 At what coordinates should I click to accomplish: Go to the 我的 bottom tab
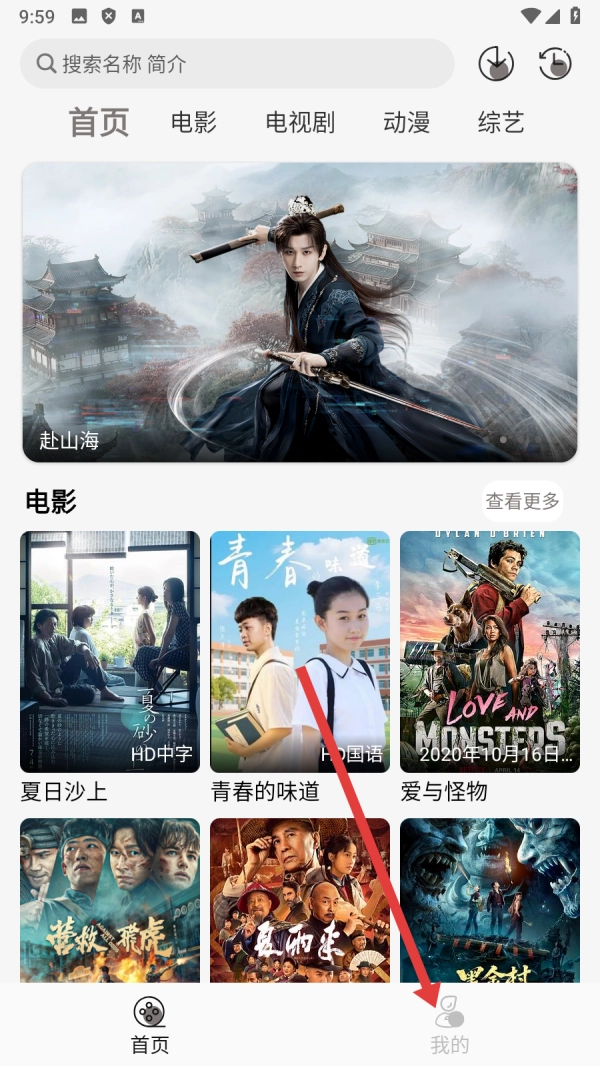[449, 1027]
